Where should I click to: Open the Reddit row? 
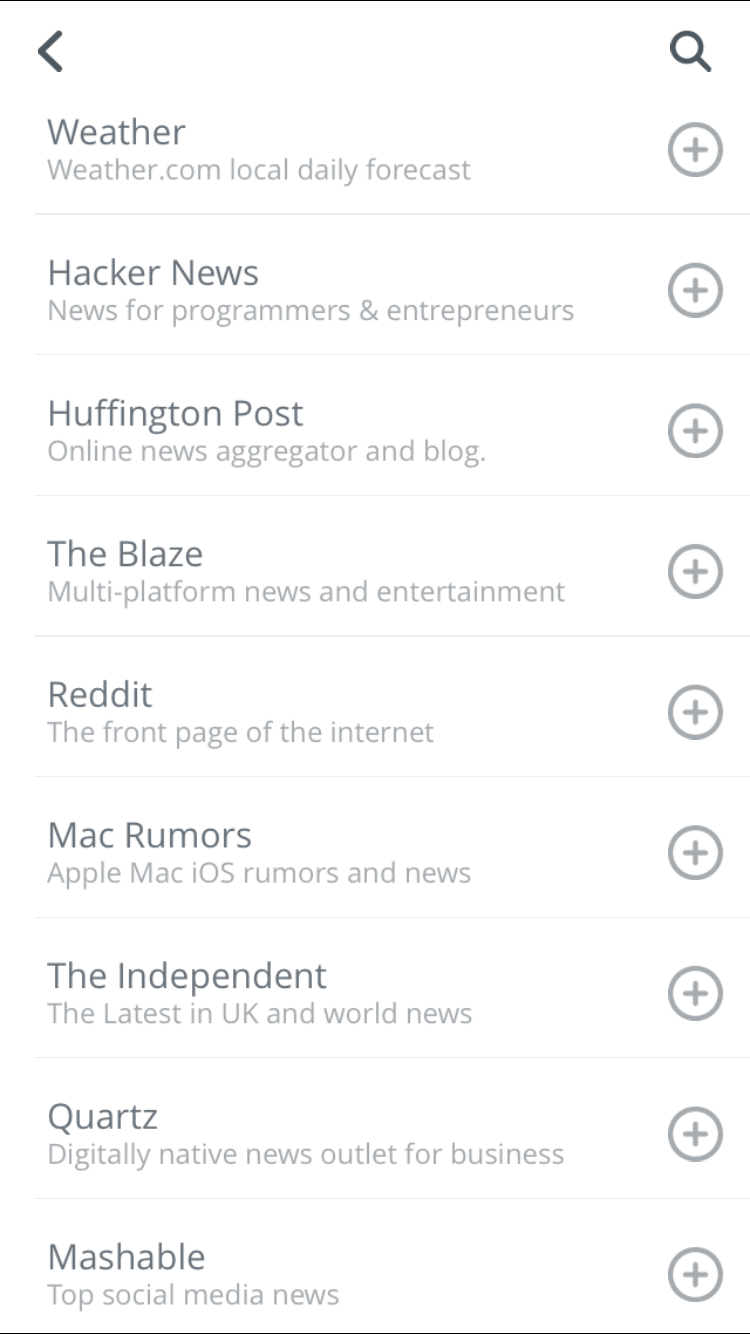[x=392, y=707]
